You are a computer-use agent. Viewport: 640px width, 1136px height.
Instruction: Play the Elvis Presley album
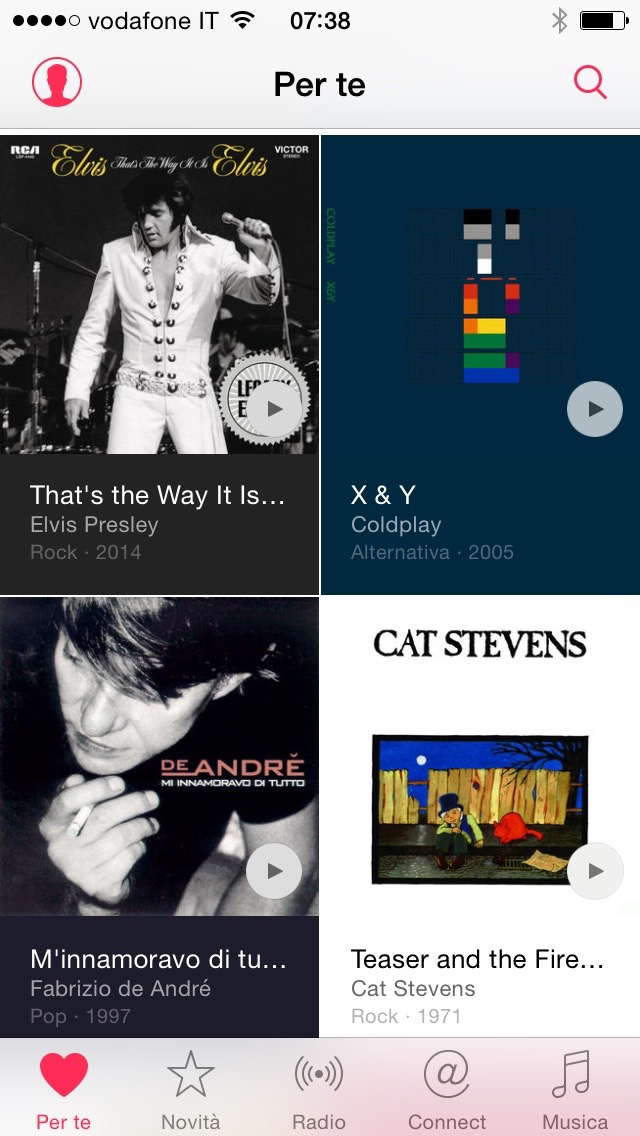click(274, 409)
